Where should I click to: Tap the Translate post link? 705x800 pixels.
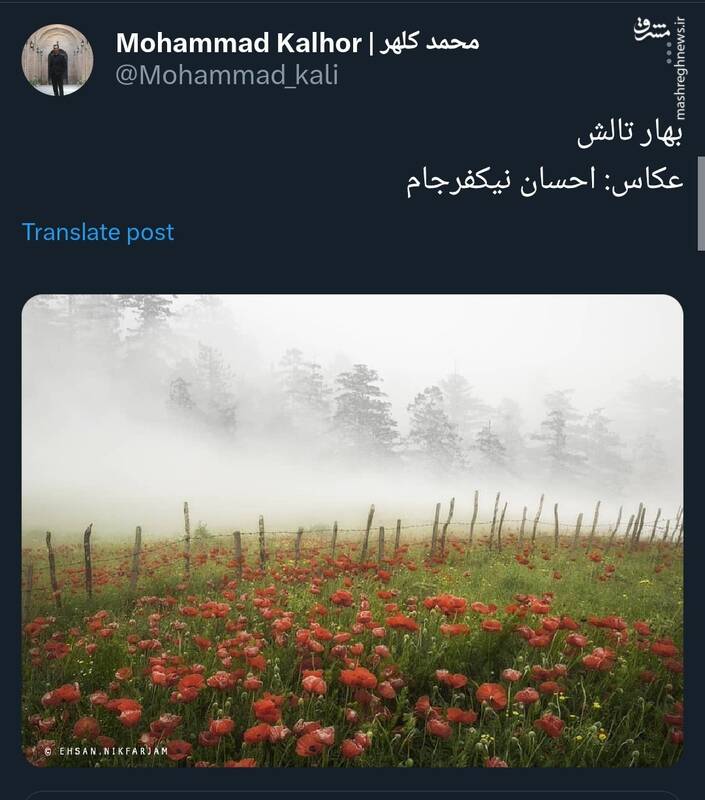(x=98, y=232)
